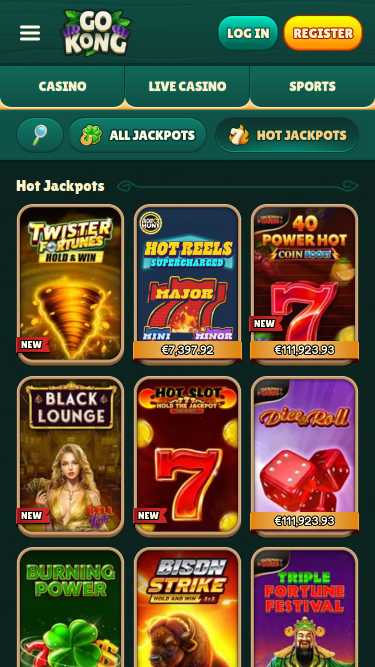Open the magnifying glass search

tap(40, 135)
